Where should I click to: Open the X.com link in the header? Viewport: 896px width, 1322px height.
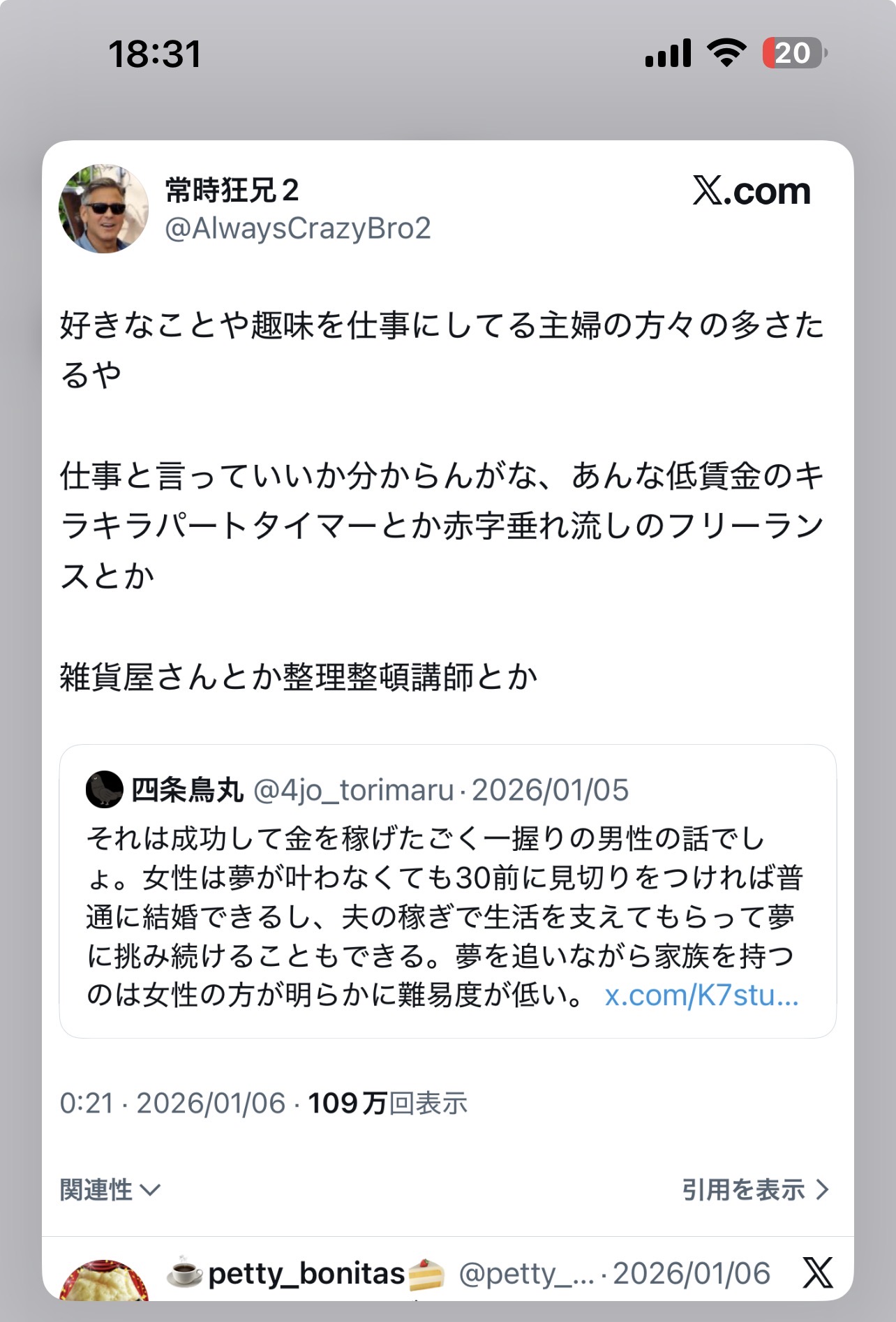[752, 191]
